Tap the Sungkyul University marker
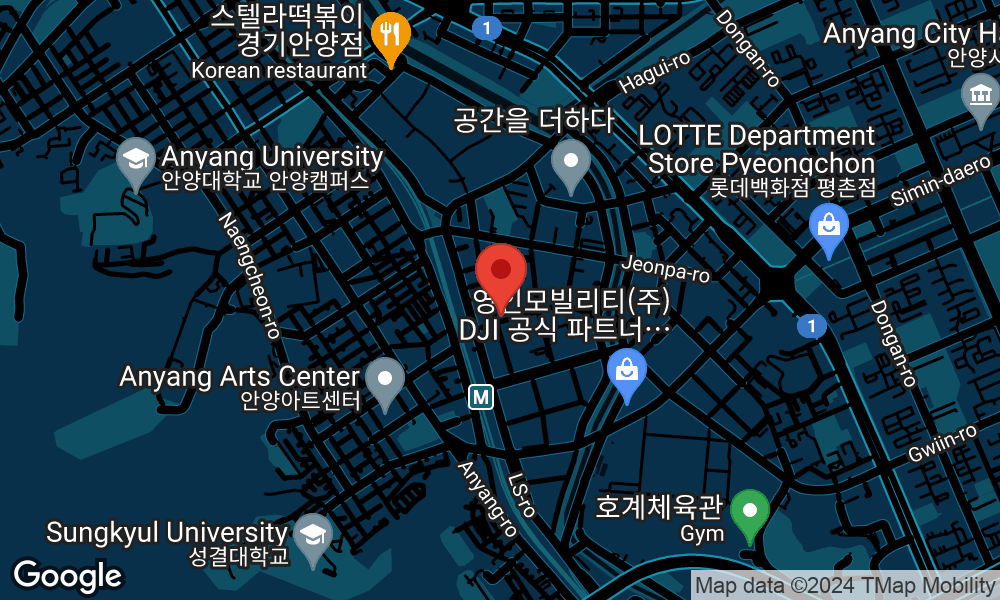This screenshot has height=600, width=1000. tap(313, 535)
